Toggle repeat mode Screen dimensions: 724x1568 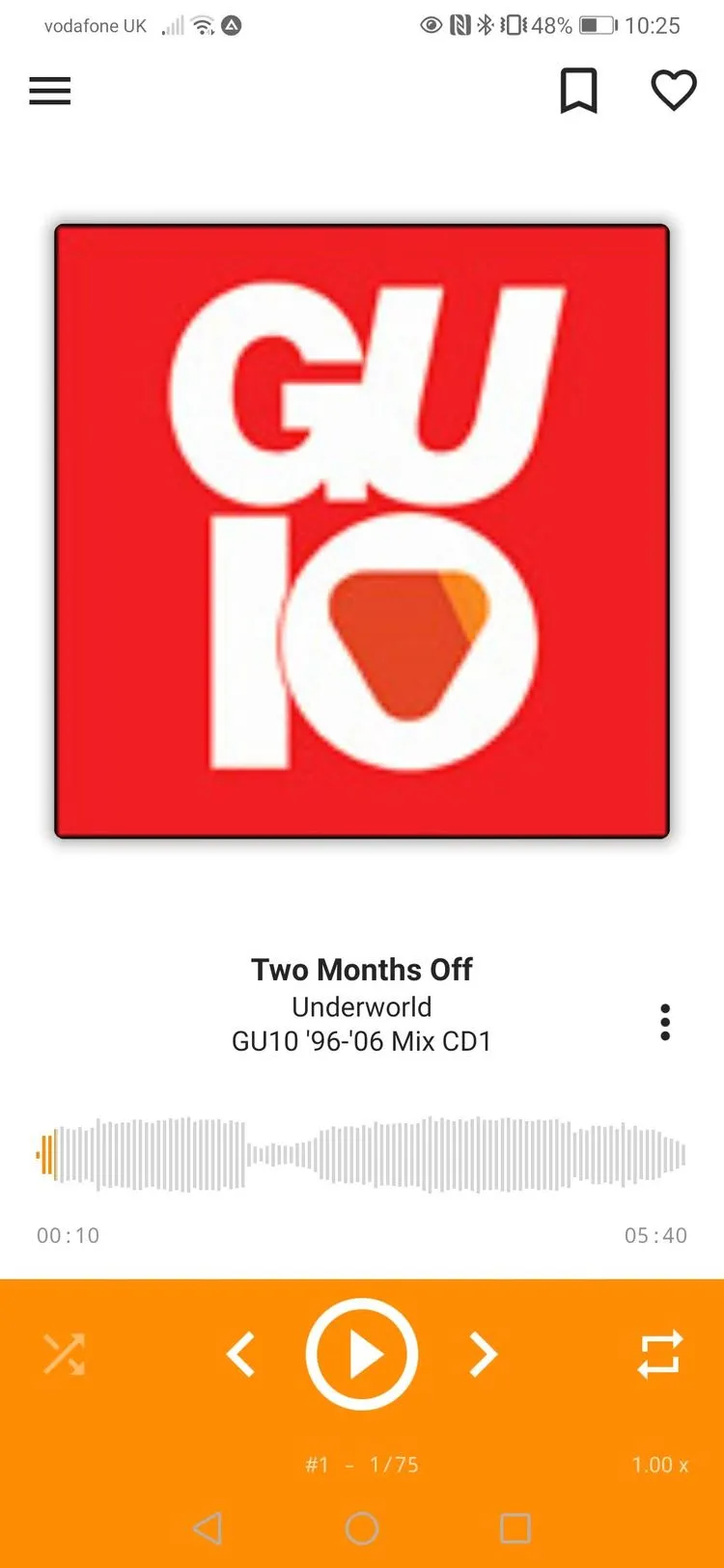pyautogui.click(x=660, y=1354)
